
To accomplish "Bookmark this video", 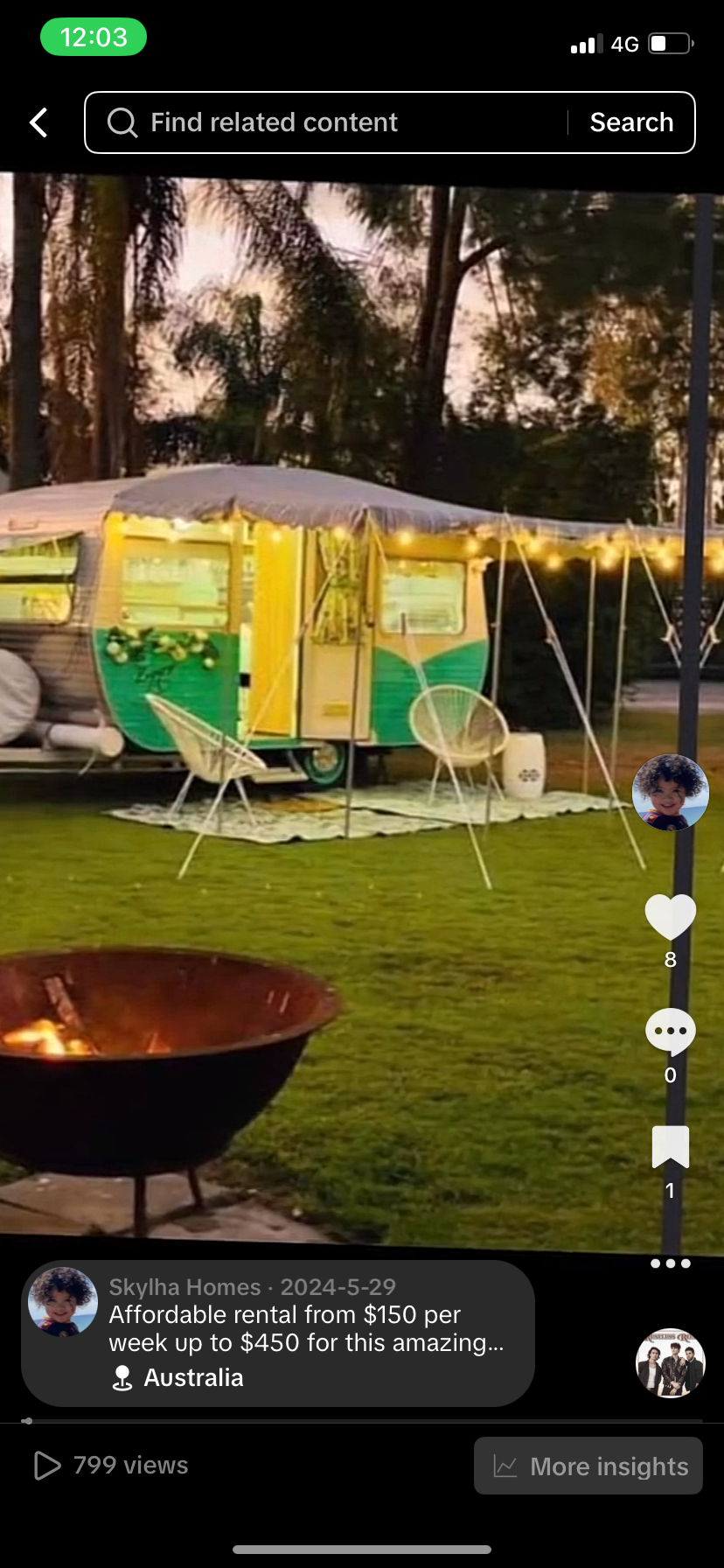I will (x=670, y=1146).
